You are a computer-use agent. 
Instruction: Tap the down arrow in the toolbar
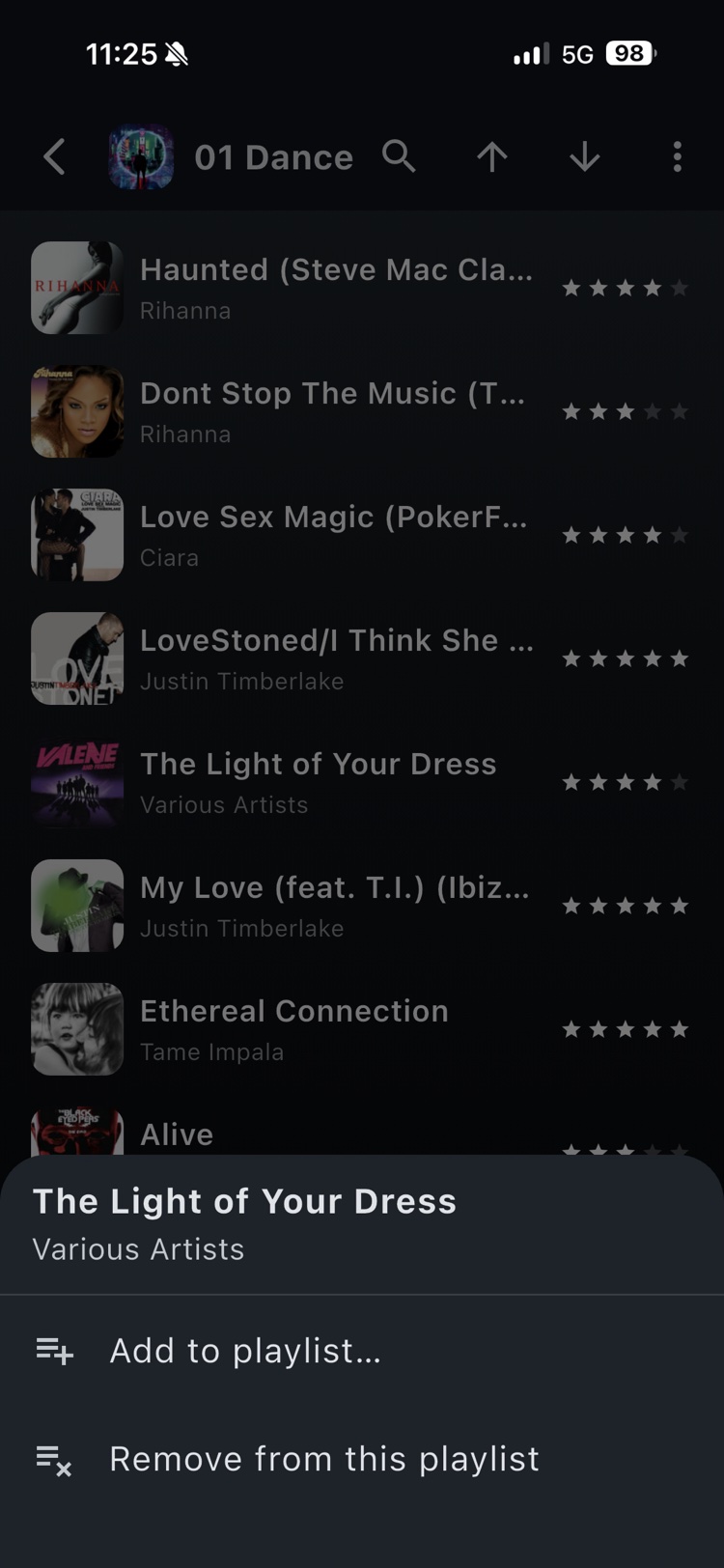[585, 156]
